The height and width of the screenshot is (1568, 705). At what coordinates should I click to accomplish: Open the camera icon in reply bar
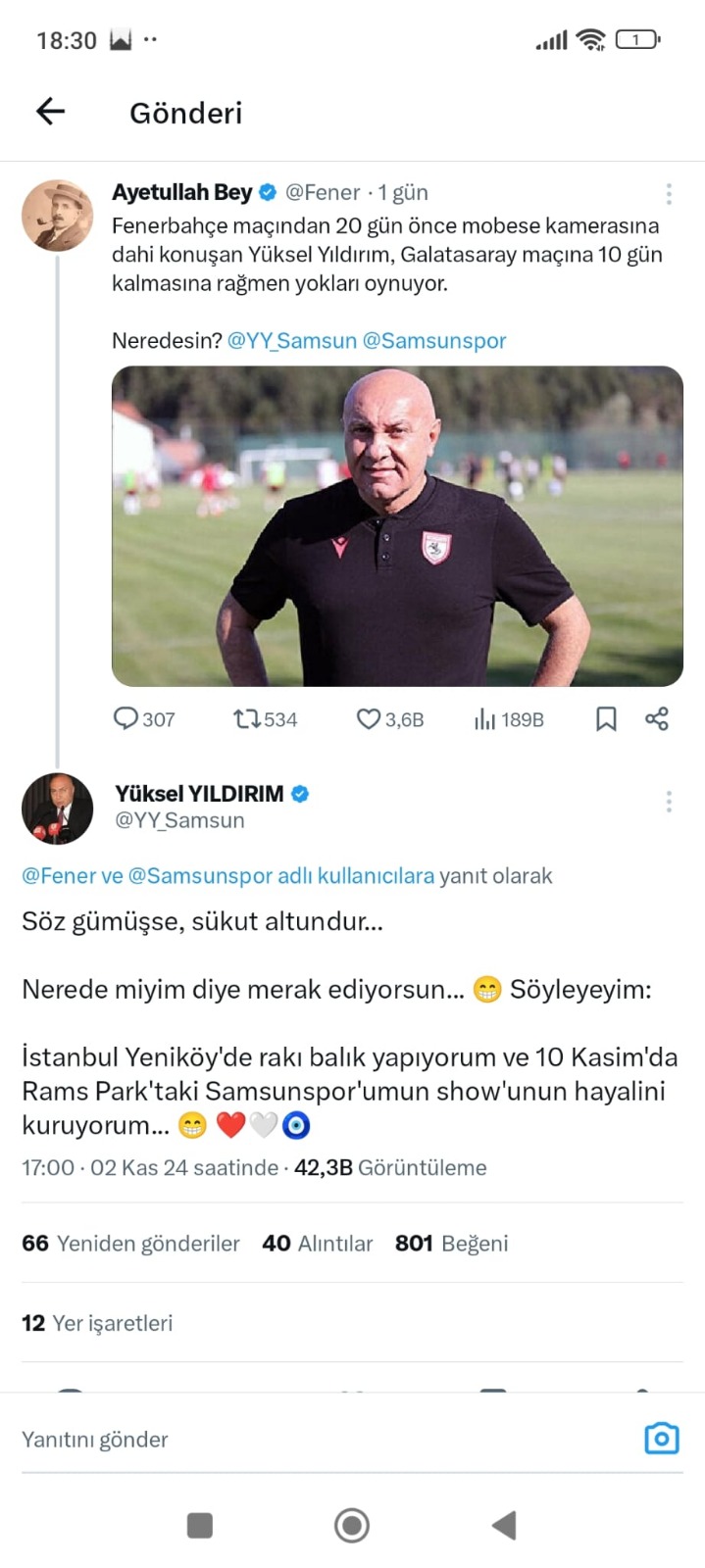(x=662, y=1438)
